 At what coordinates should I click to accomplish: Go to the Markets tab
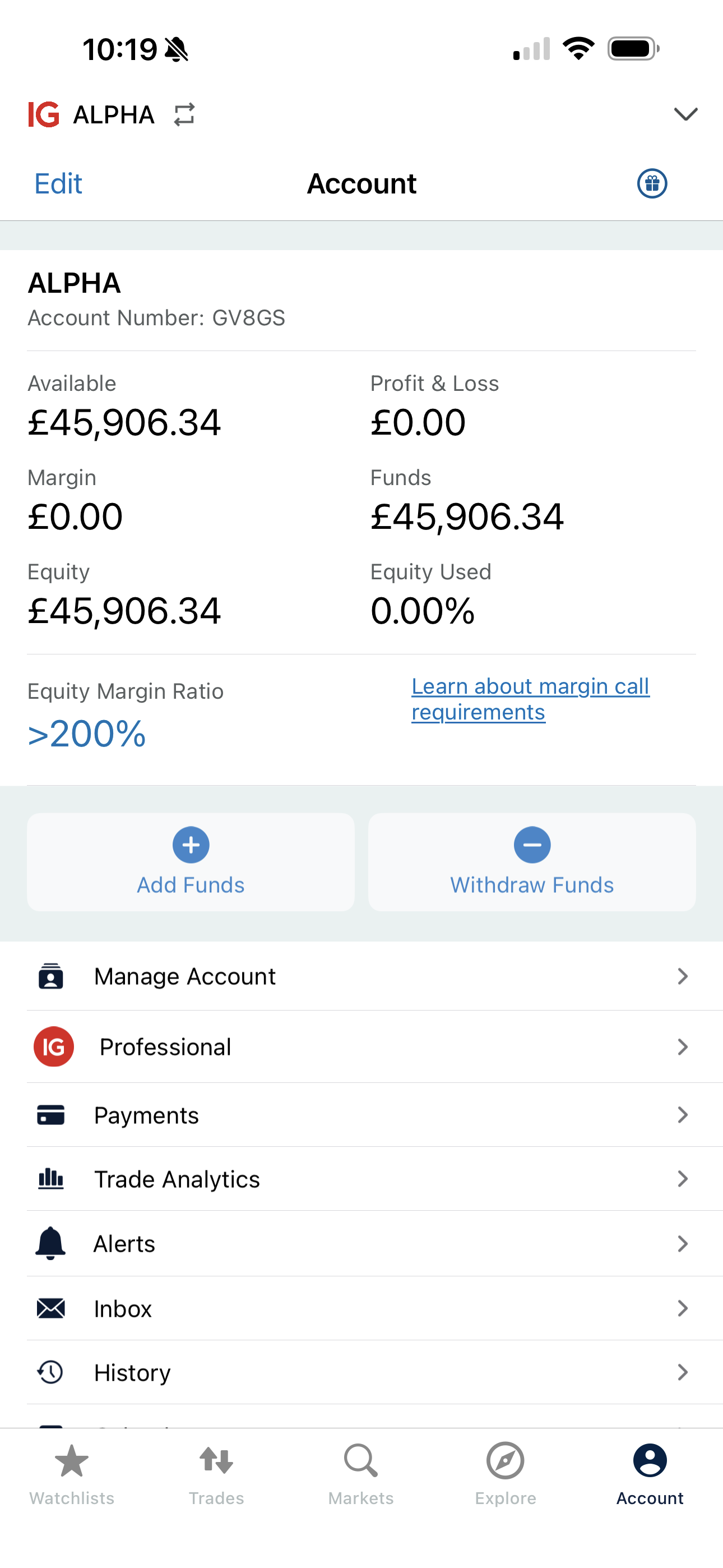pyautogui.click(x=361, y=1473)
